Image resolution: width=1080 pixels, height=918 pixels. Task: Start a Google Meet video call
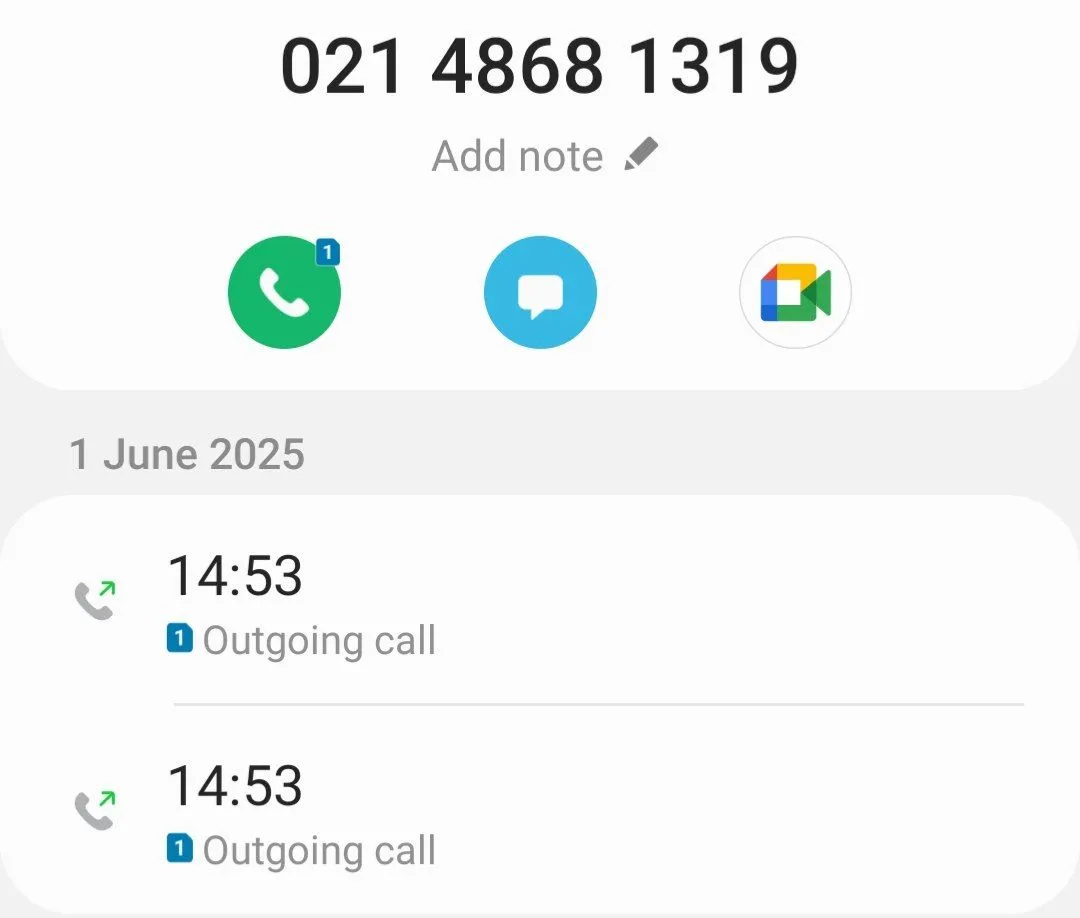click(x=795, y=293)
